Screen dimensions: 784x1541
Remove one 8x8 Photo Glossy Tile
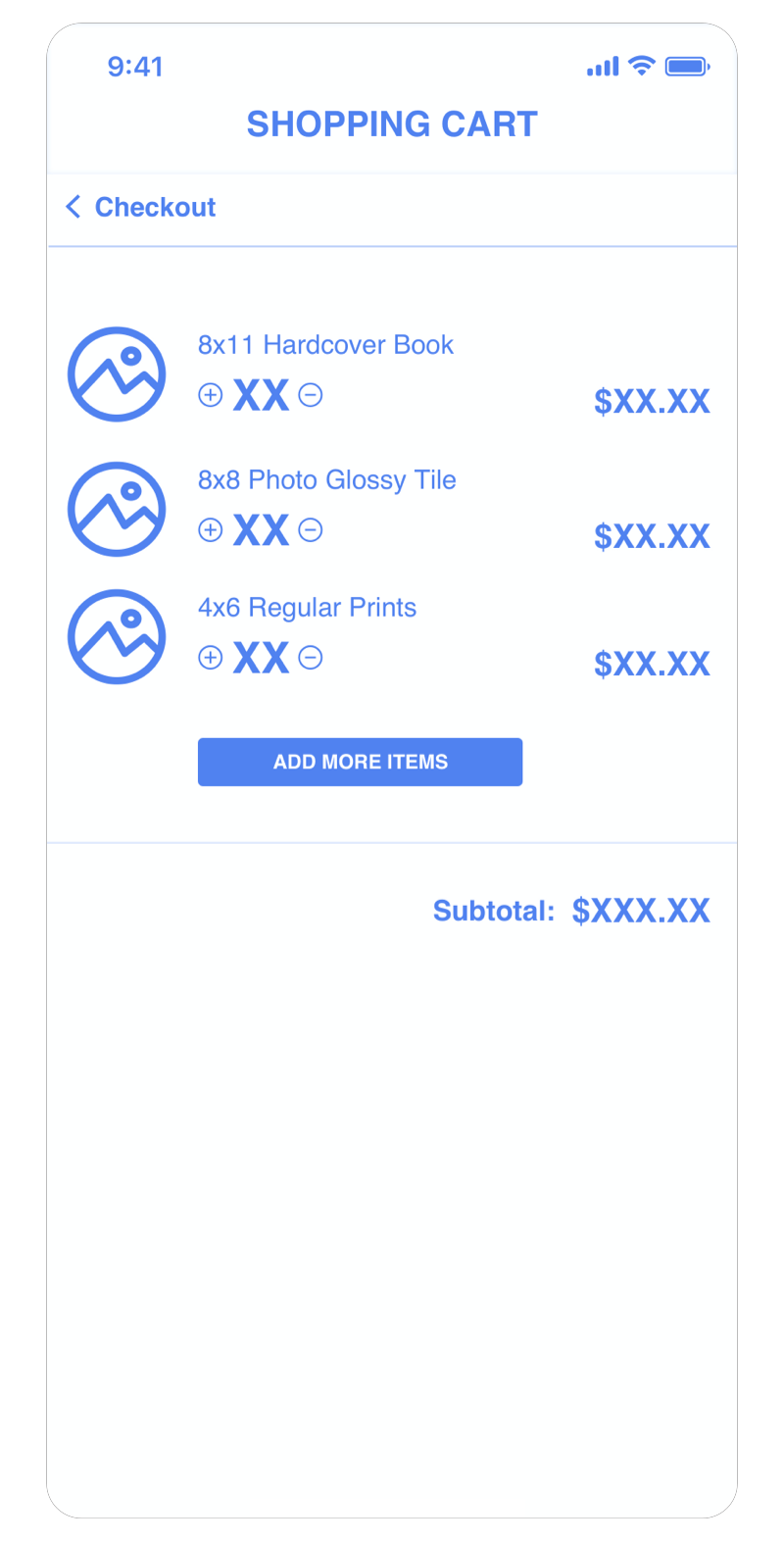(311, 530)
